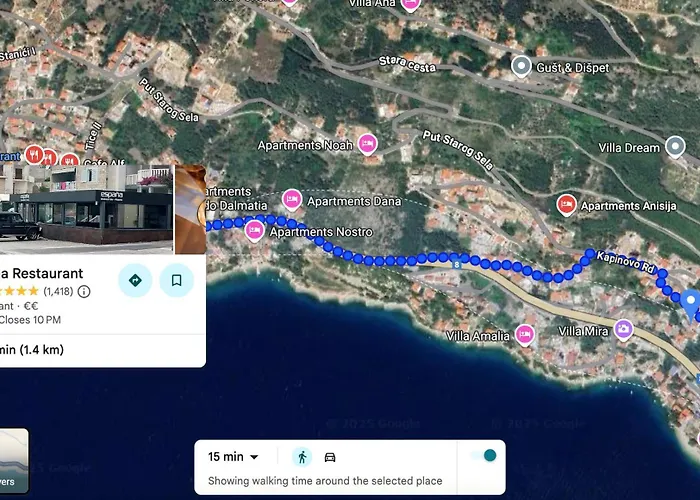Open Apartments Noah map marker

tap(367, 144)
